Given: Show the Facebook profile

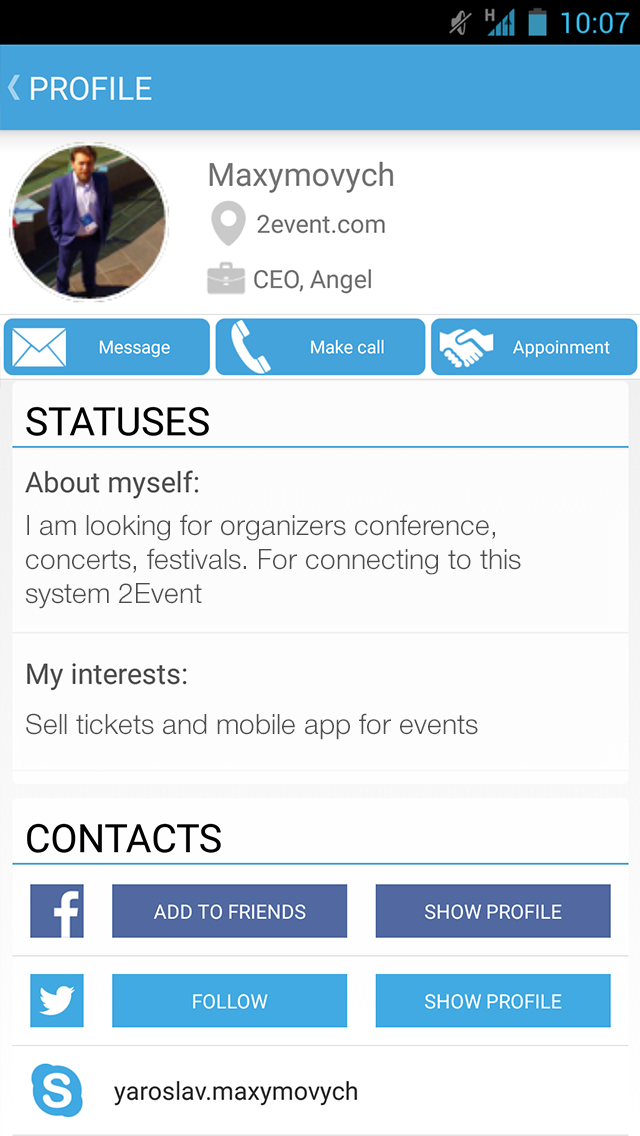Looking at the screenshot, I should coord(493,911).
